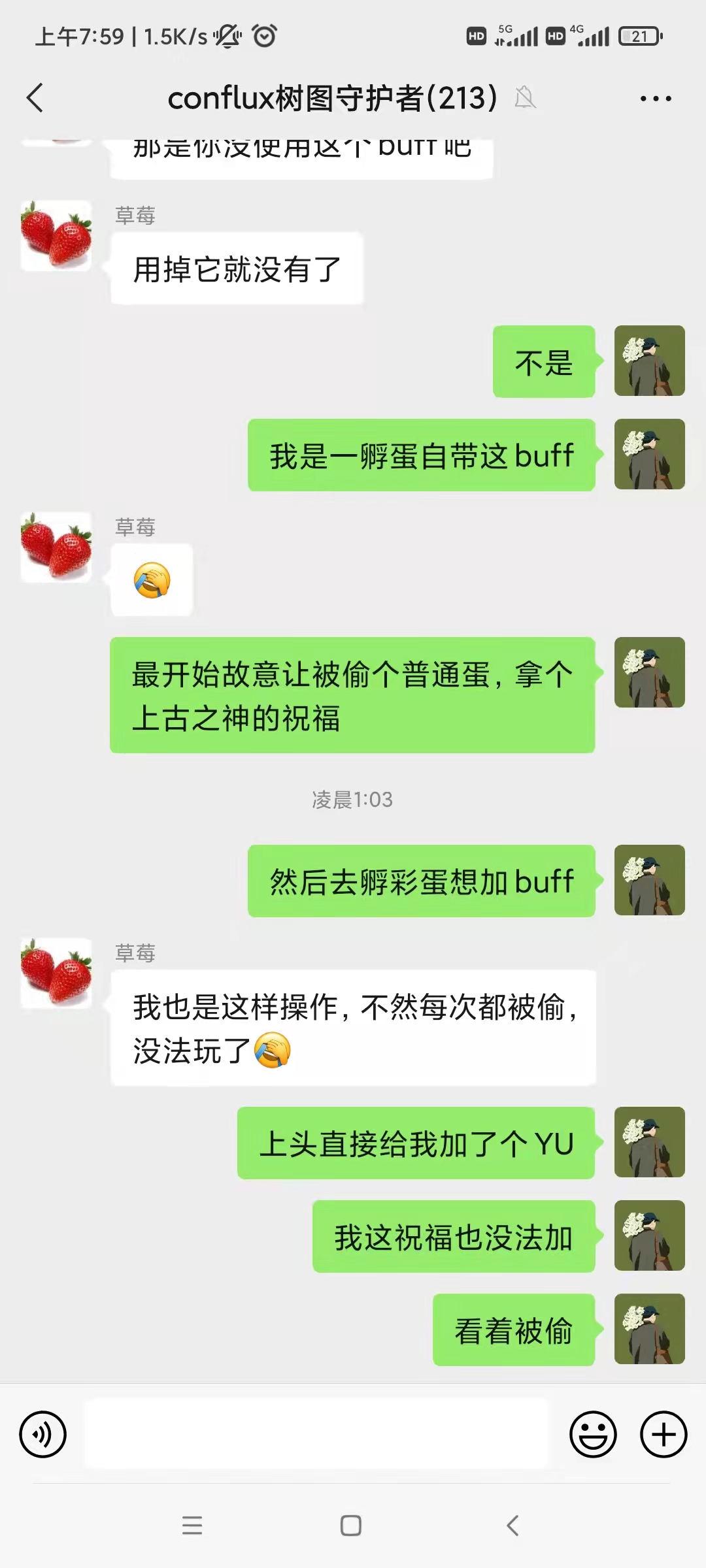
Task: Switch to voice message input
Action: pos(43,1435)
